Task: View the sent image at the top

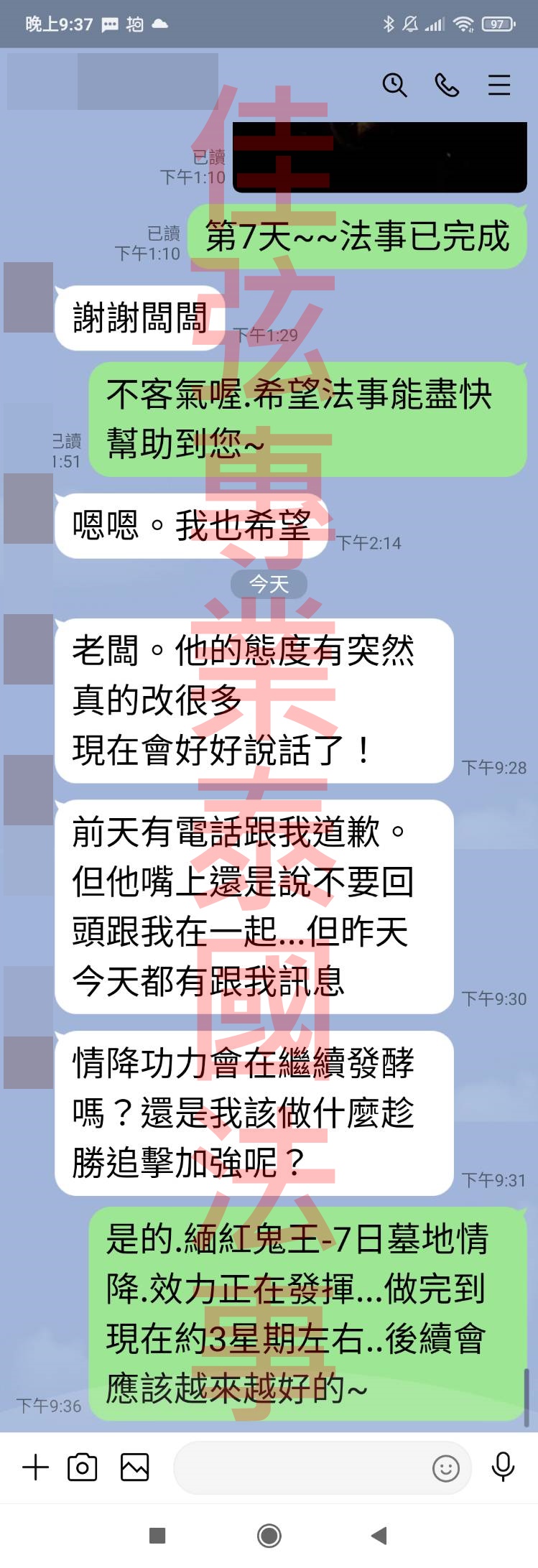Action: [x=379, y=157]
